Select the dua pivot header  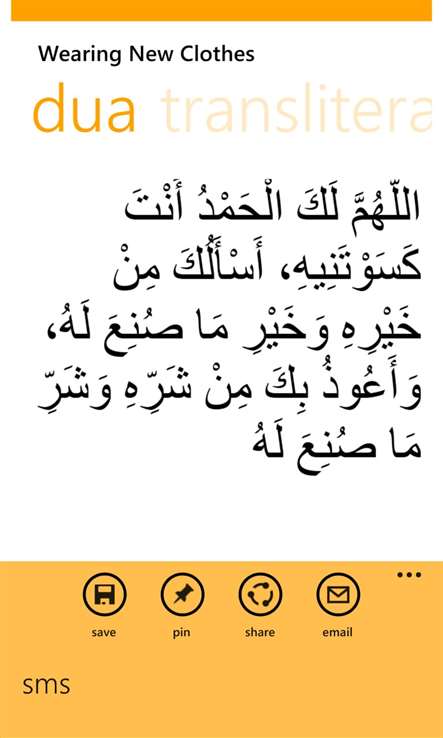pyautogui.click(x=84, y=109)
